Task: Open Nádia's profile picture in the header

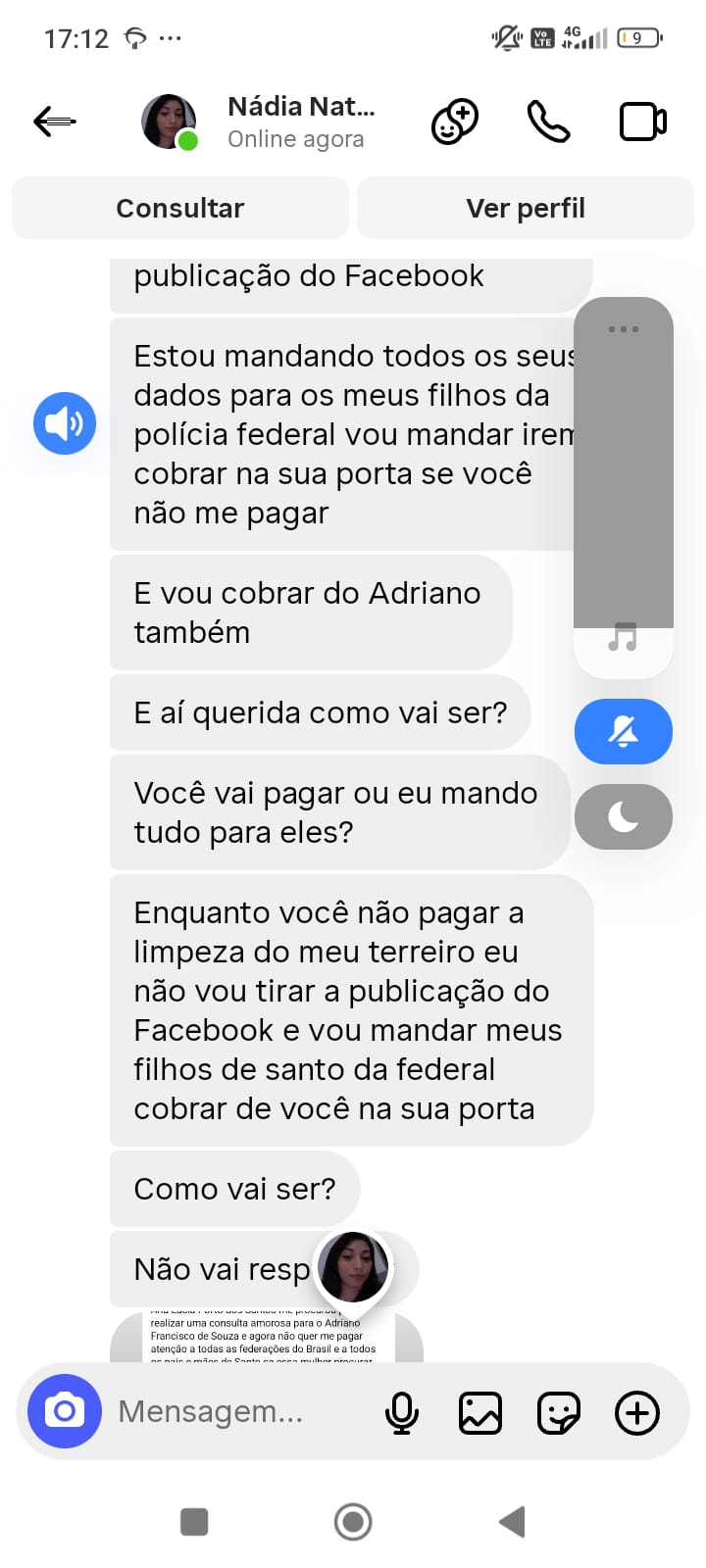Action: click(169, 122)
